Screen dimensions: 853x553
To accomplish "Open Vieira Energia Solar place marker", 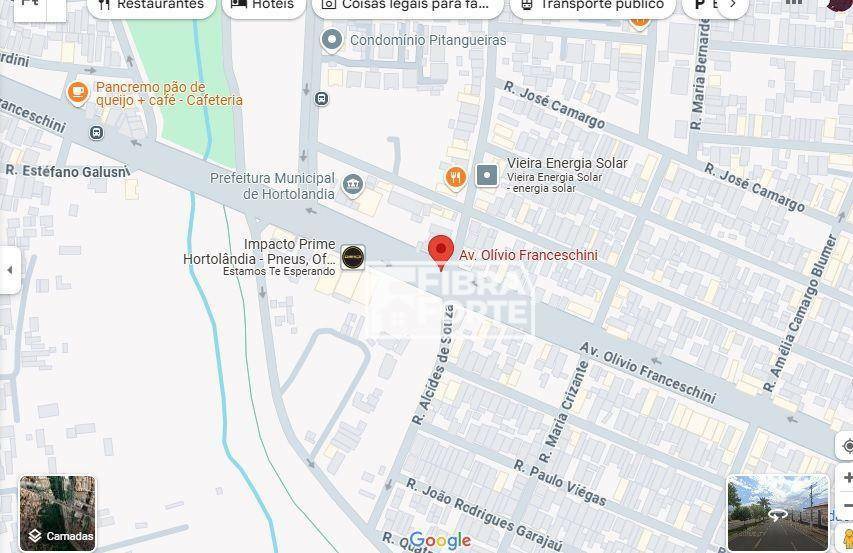I will [x=487, y=176].
